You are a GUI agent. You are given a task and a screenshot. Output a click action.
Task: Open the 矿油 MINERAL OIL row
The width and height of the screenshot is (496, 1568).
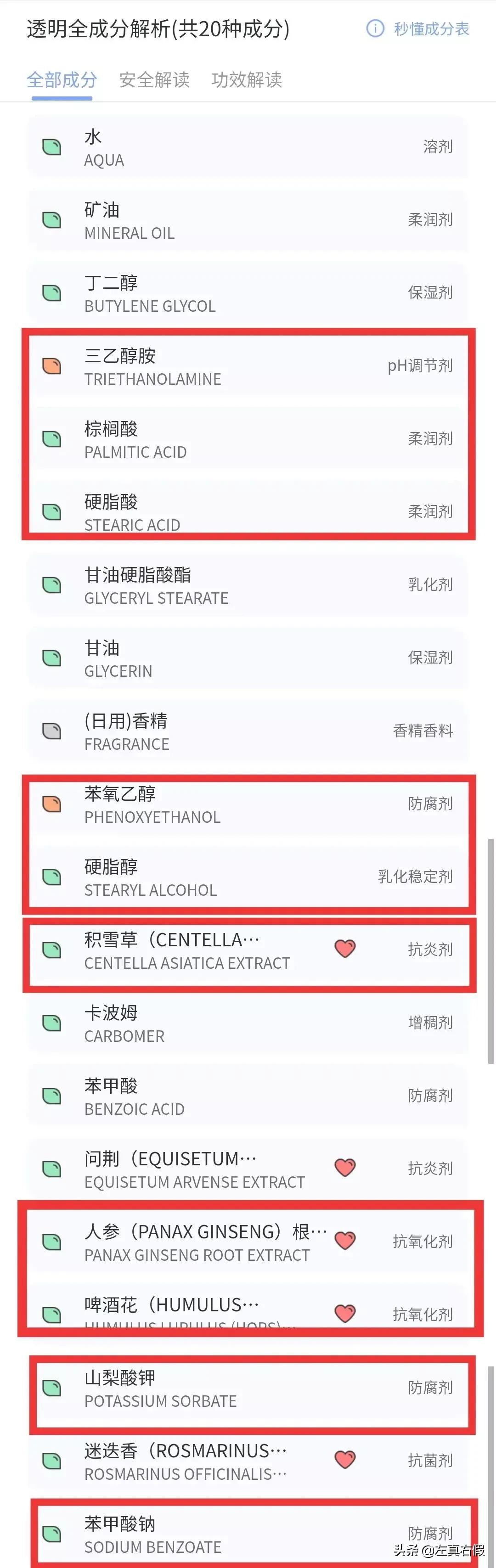[248, 220]
